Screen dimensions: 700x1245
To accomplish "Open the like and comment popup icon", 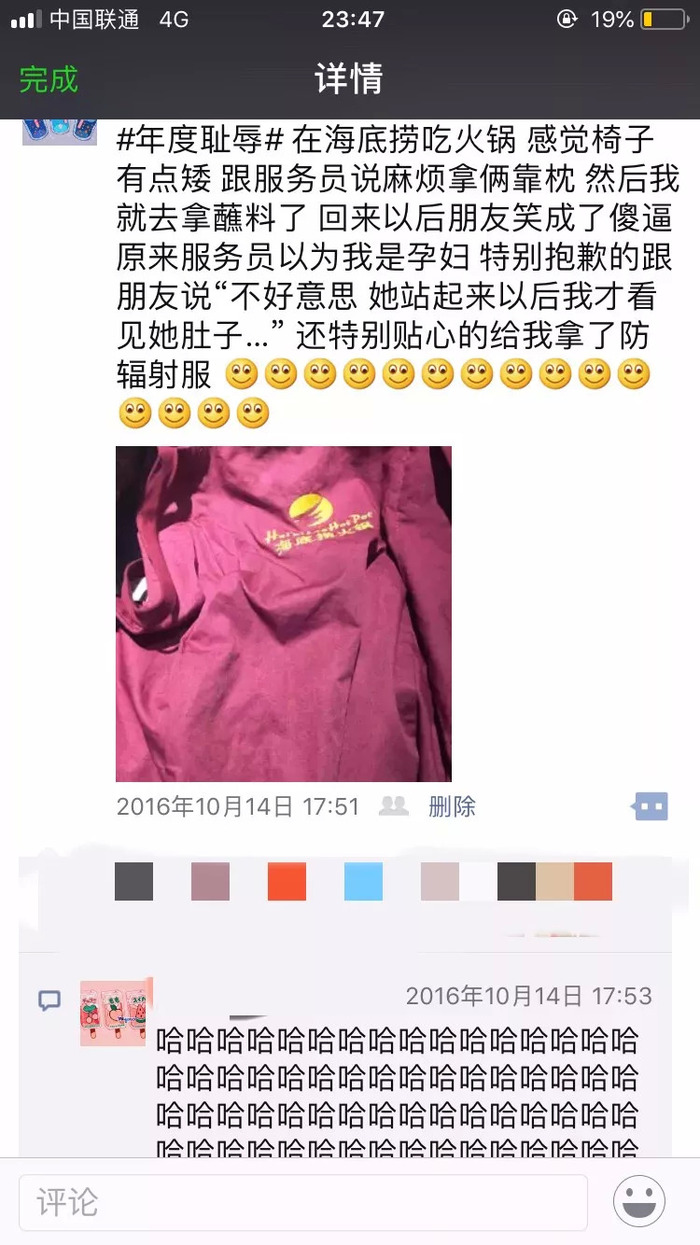I will click(x=650, y=806).
